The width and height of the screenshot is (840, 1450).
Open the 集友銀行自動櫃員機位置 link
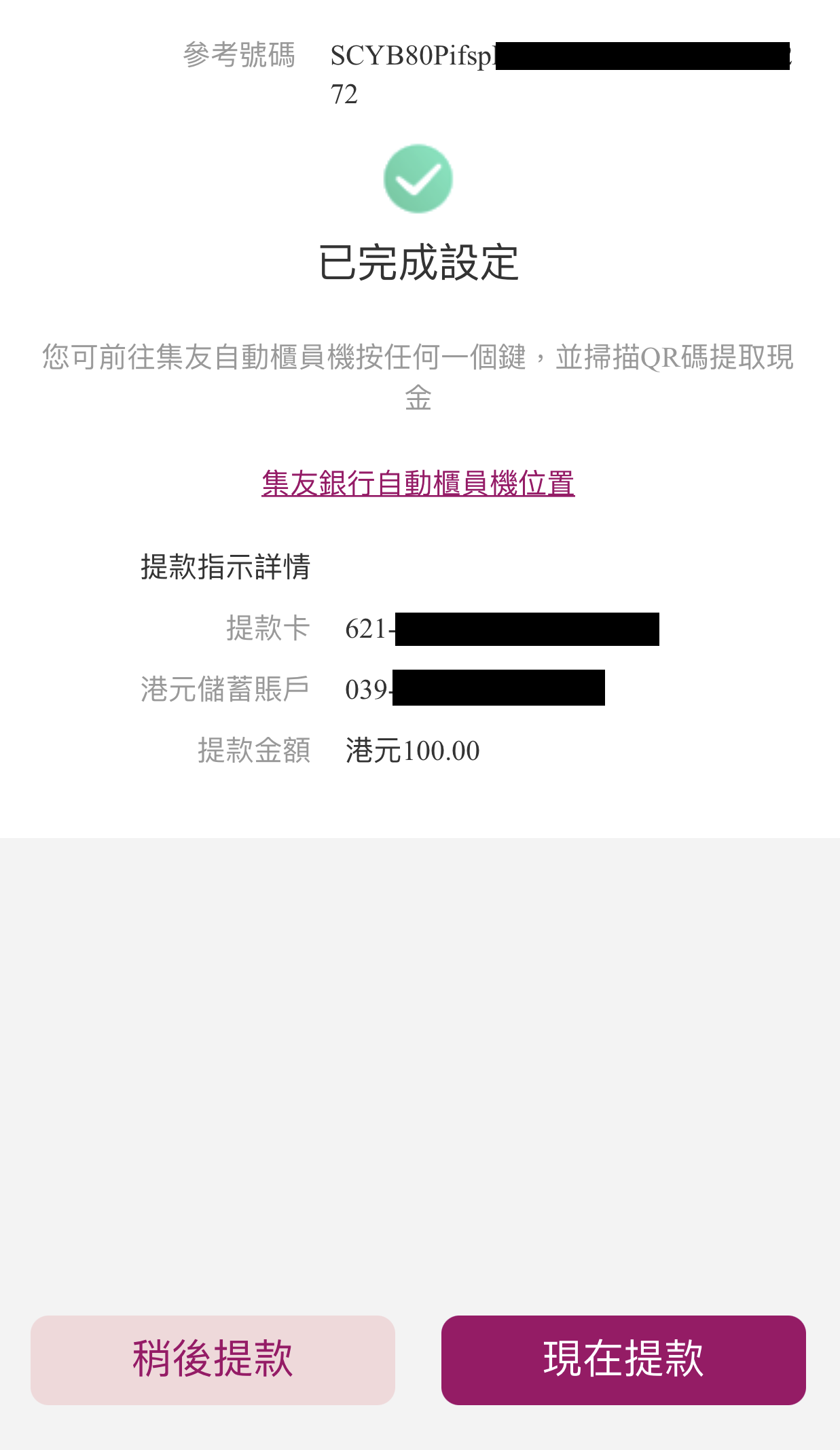tap(418, 484)
